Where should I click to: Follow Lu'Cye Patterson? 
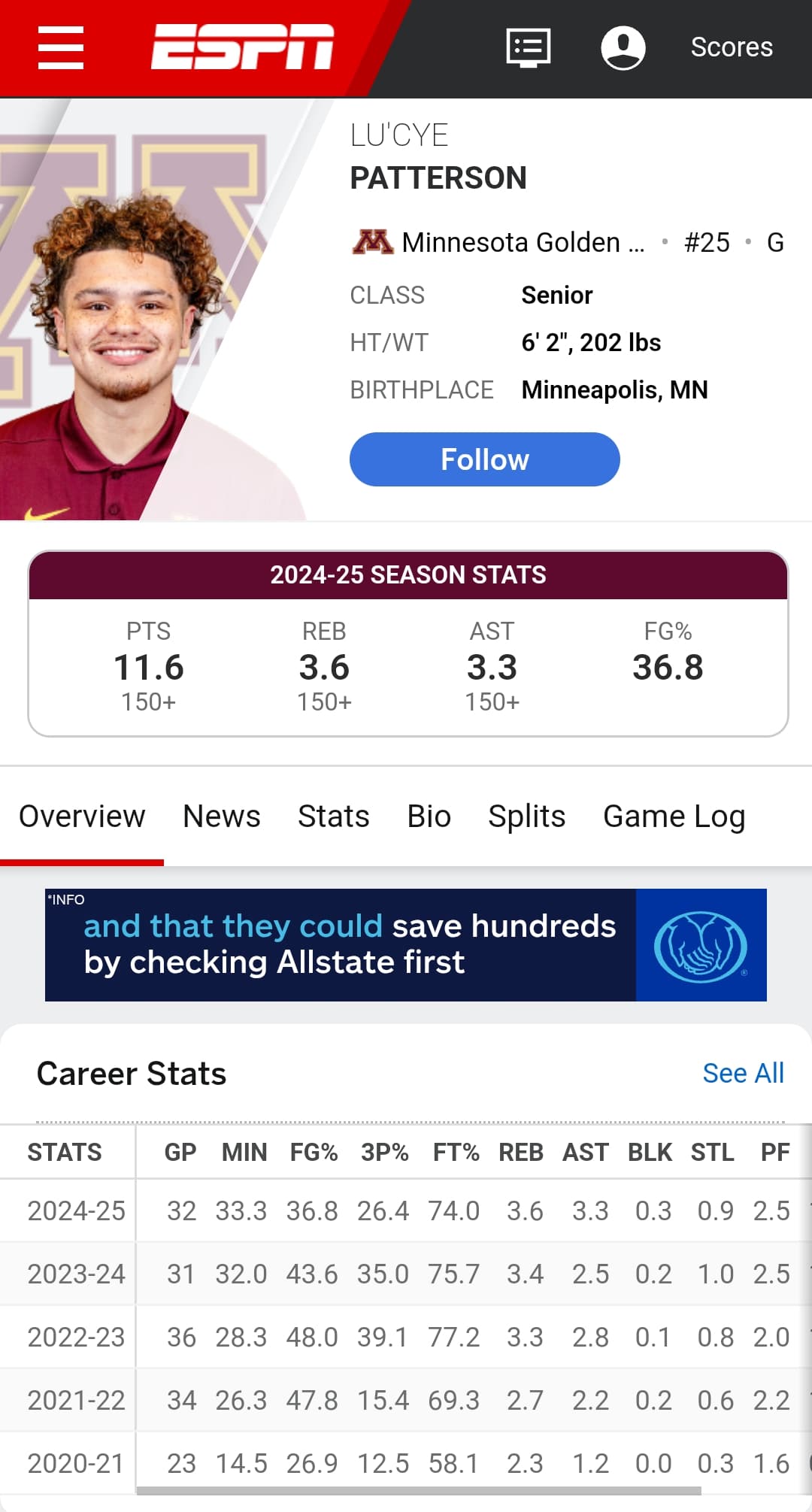click(x=485, y=459)
